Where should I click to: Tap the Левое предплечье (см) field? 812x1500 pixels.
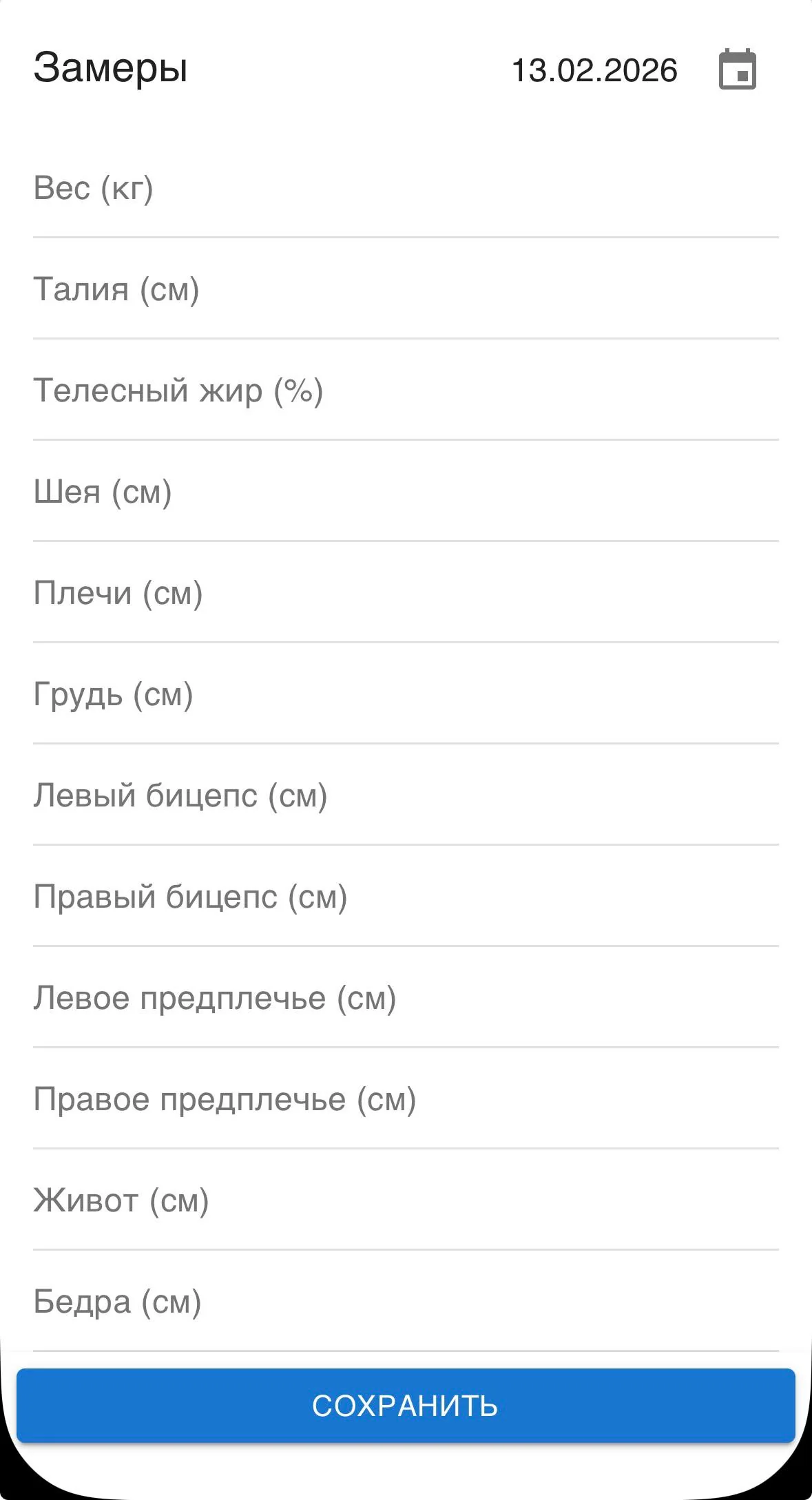point(406,998)
